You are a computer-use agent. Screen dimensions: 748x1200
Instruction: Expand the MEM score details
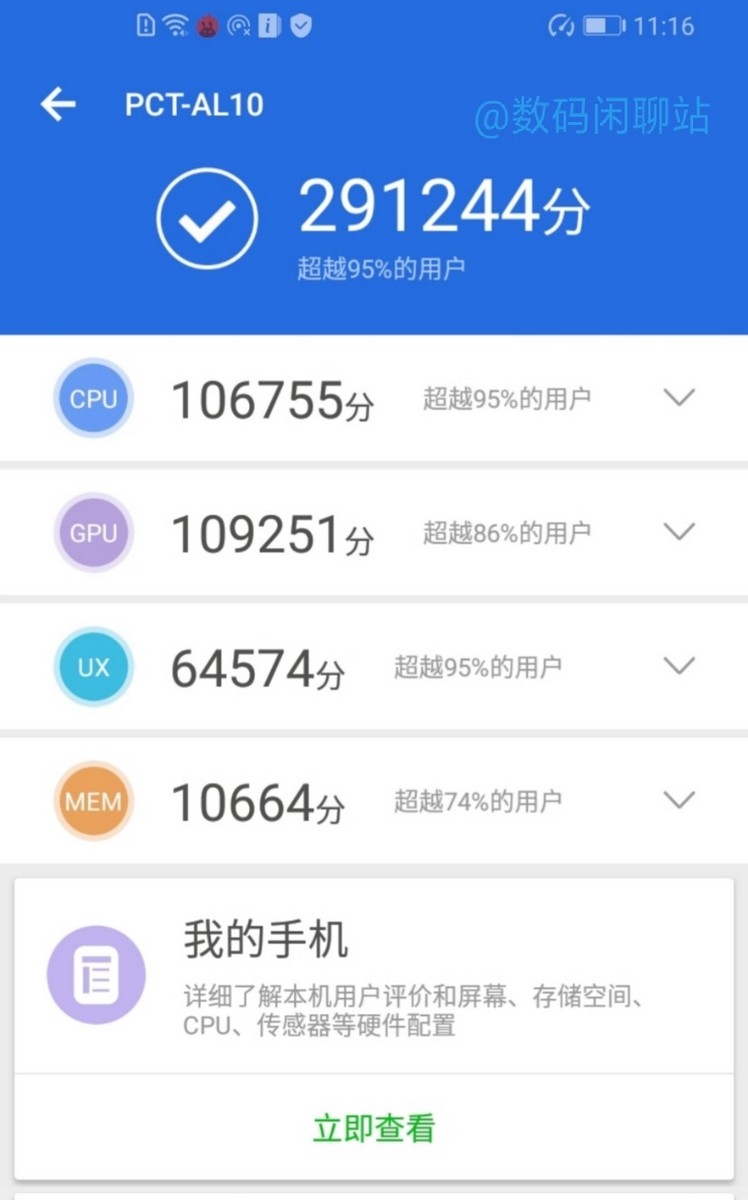pyautogui.click(x=679, y=800)
